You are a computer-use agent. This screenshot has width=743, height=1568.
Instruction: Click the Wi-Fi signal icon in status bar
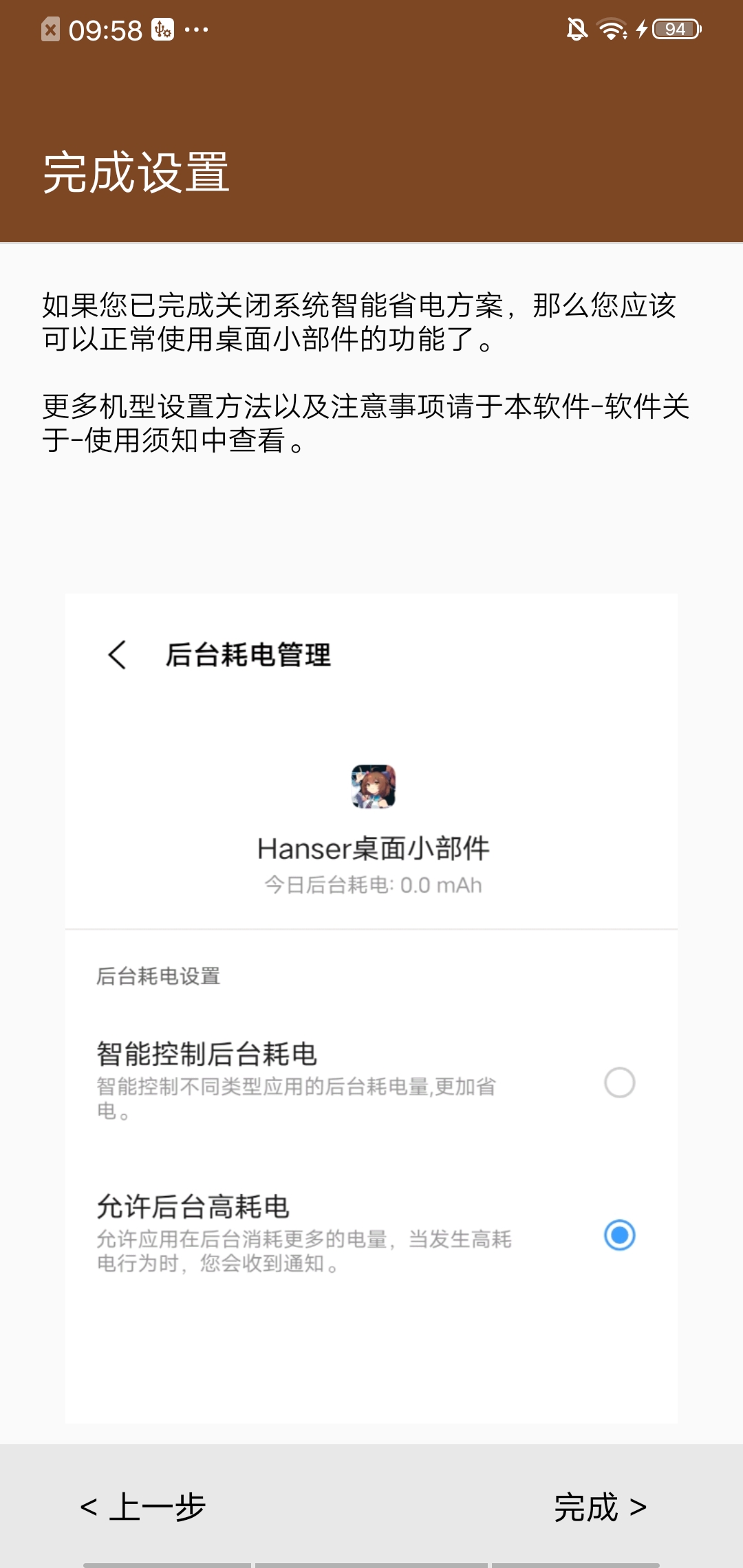[x=610, y=30]
